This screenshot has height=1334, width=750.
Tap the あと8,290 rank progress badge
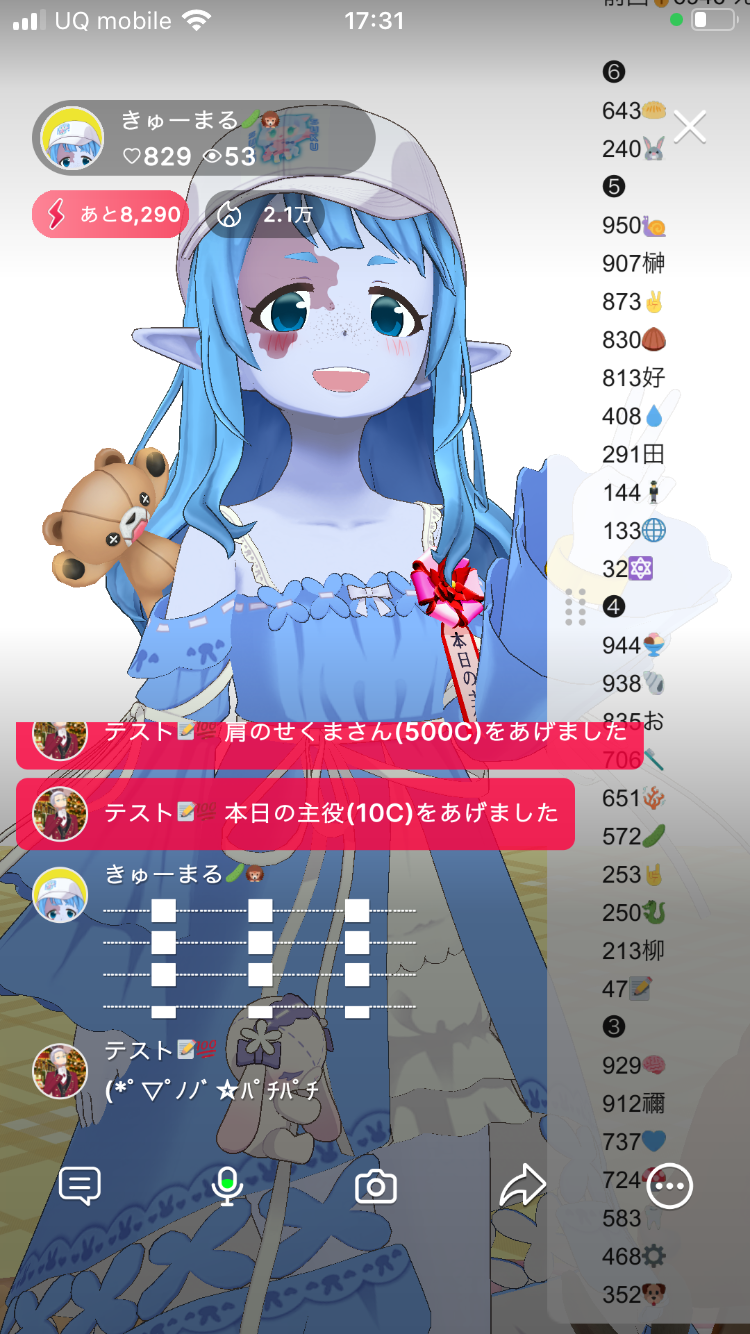[x=110, y=214]
